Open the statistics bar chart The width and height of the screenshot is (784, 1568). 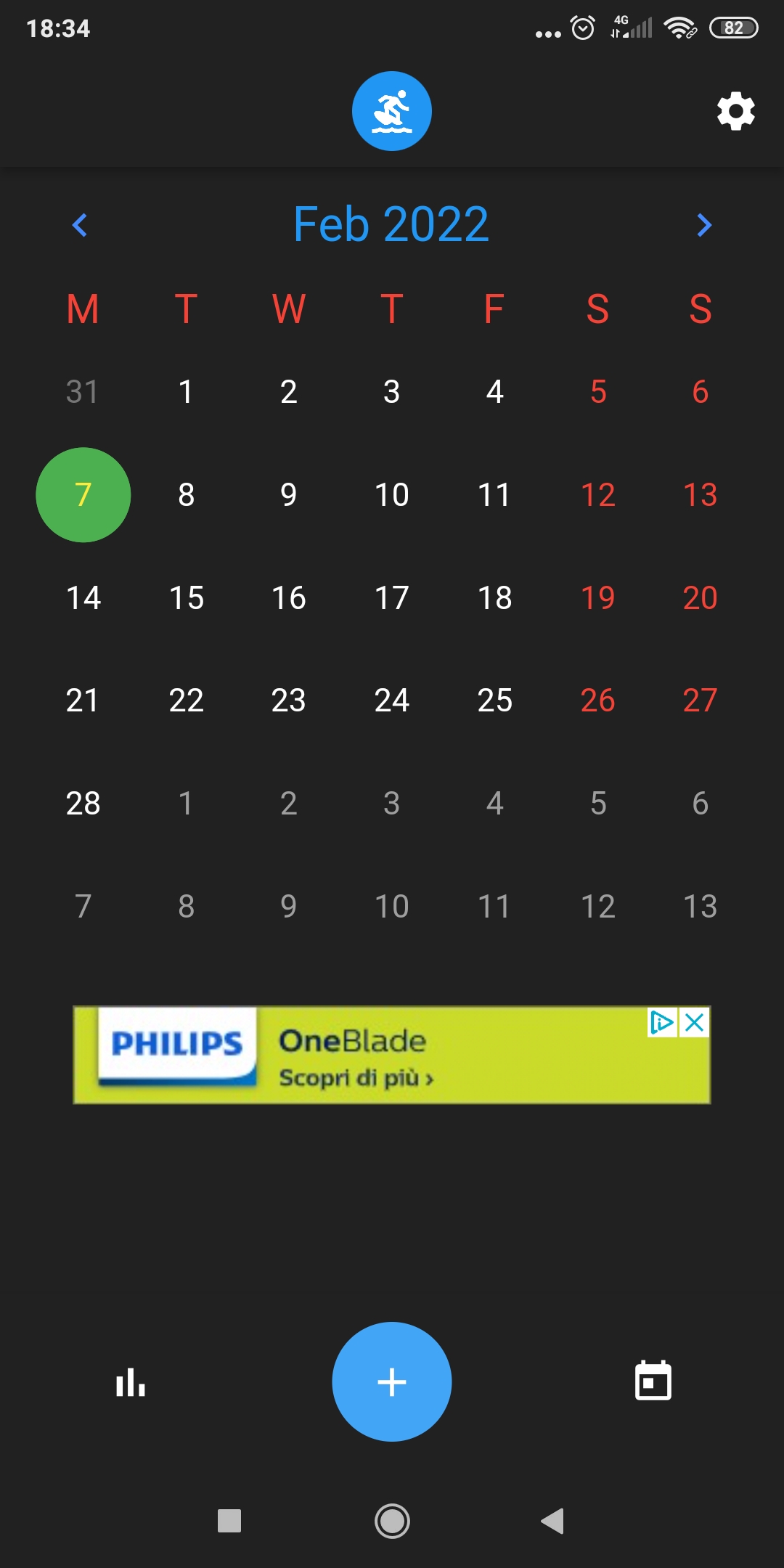coord(131,1381)
